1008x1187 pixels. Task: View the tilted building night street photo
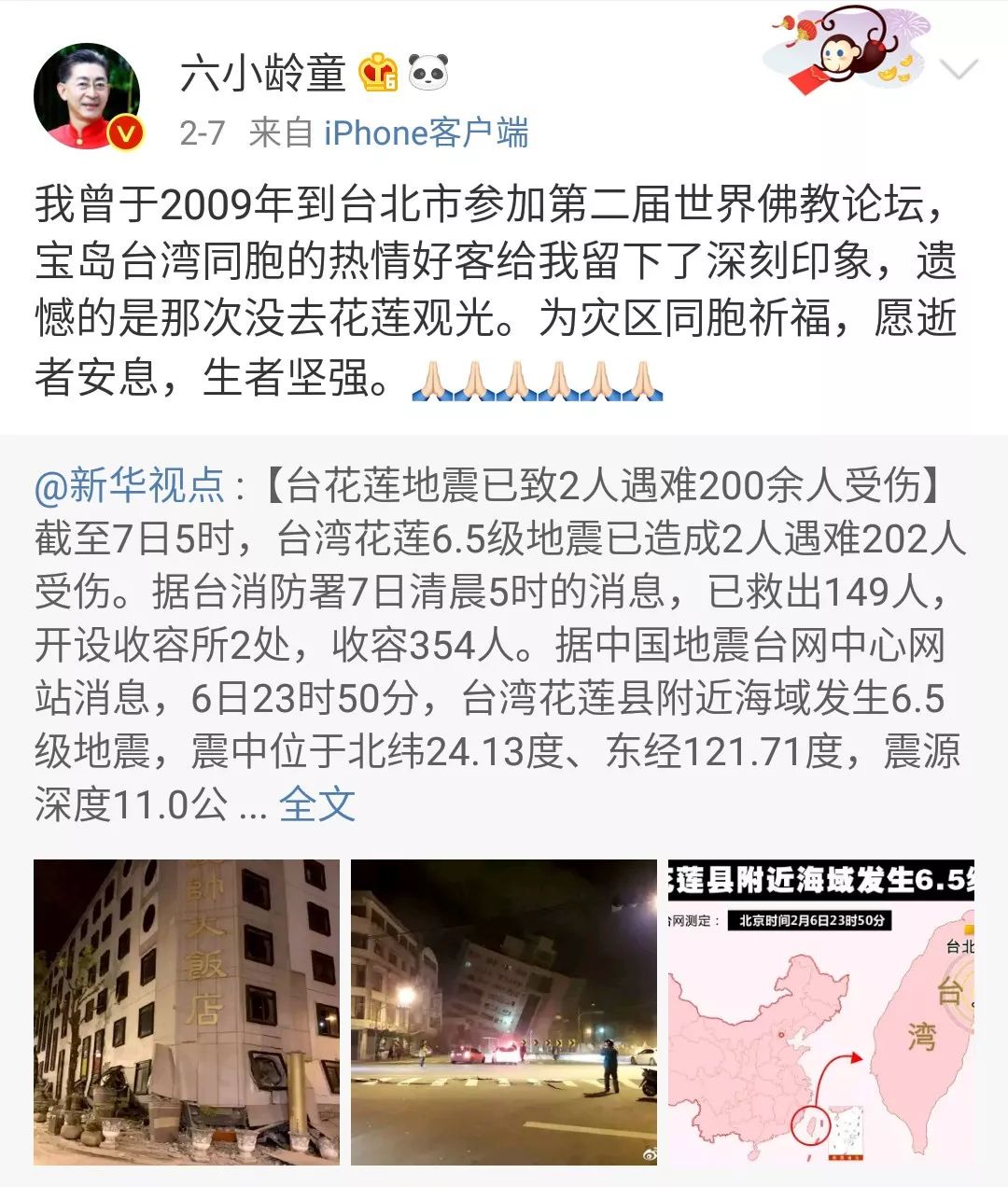tap(504, 1012)
